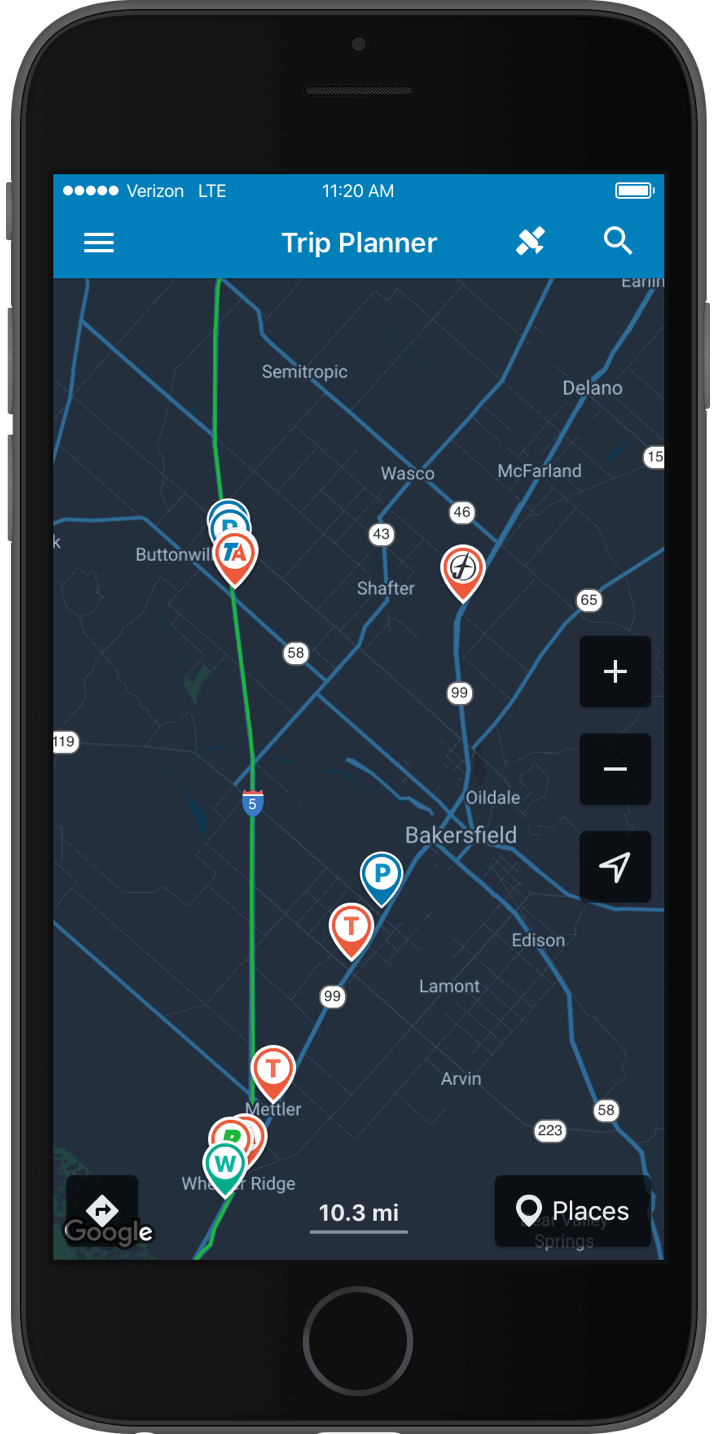The width and height of the screenshot is (714, 1434).
Task: Center map on my location
Action: pos(615,867)
